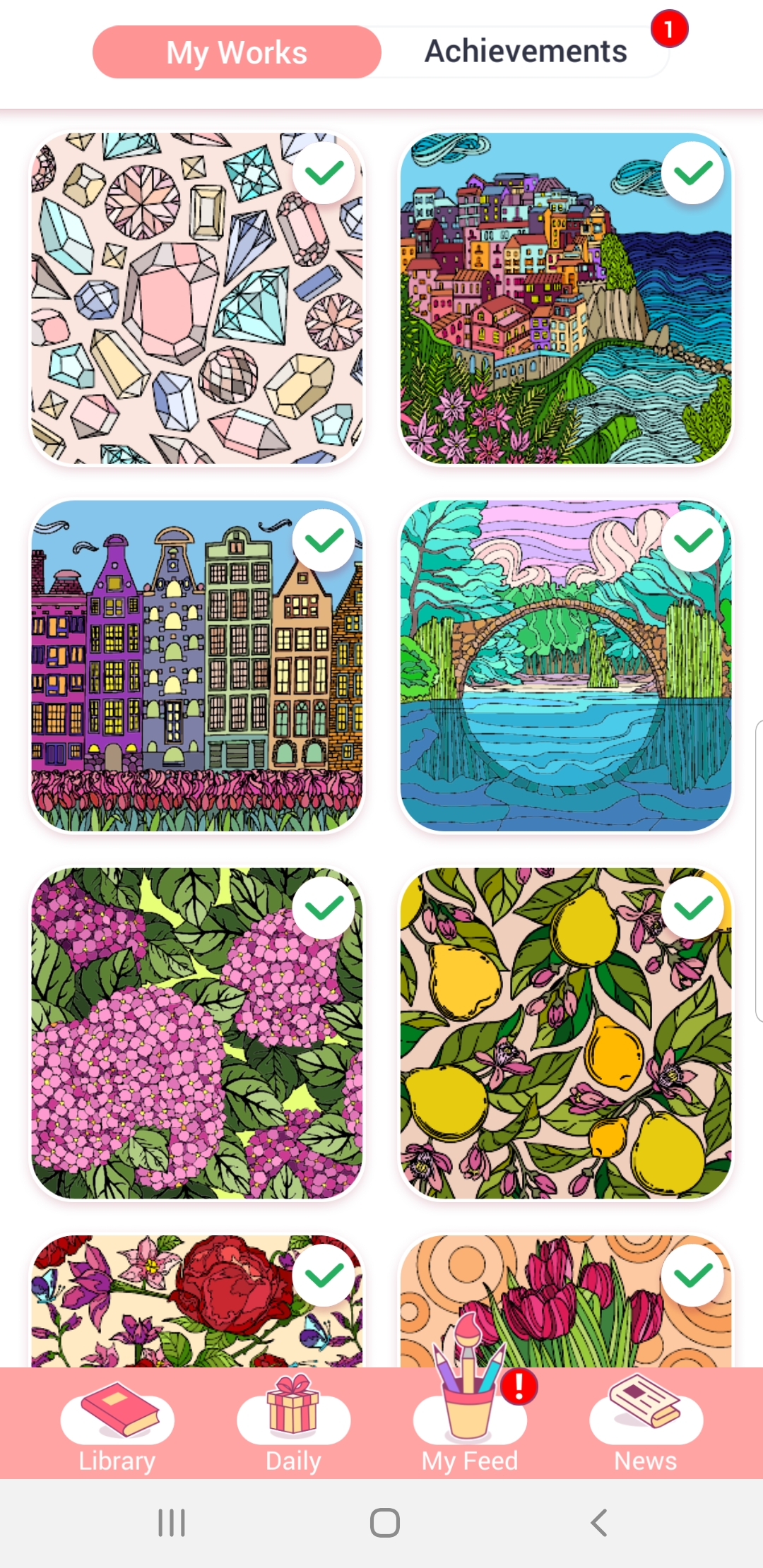
Task: Open the pink hydrangea flowers artwork
Action: click(x=197, y=1033)
